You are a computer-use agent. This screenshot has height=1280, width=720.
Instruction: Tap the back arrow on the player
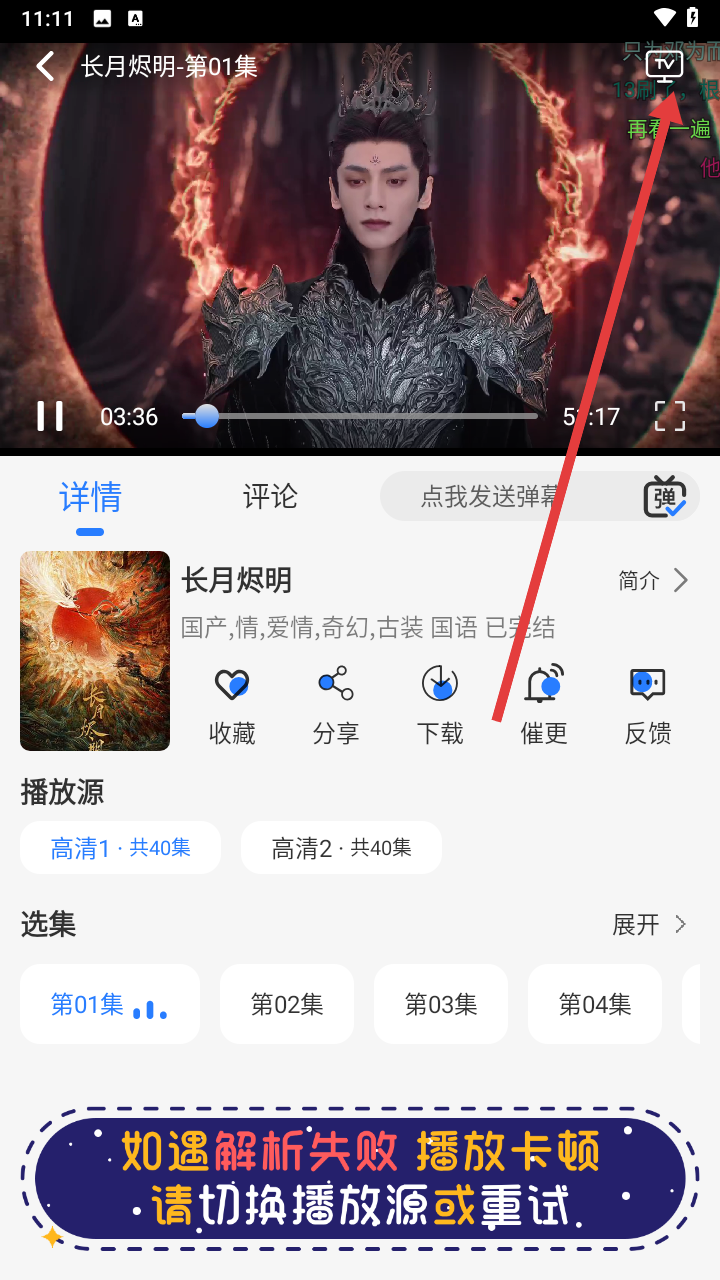44,65
